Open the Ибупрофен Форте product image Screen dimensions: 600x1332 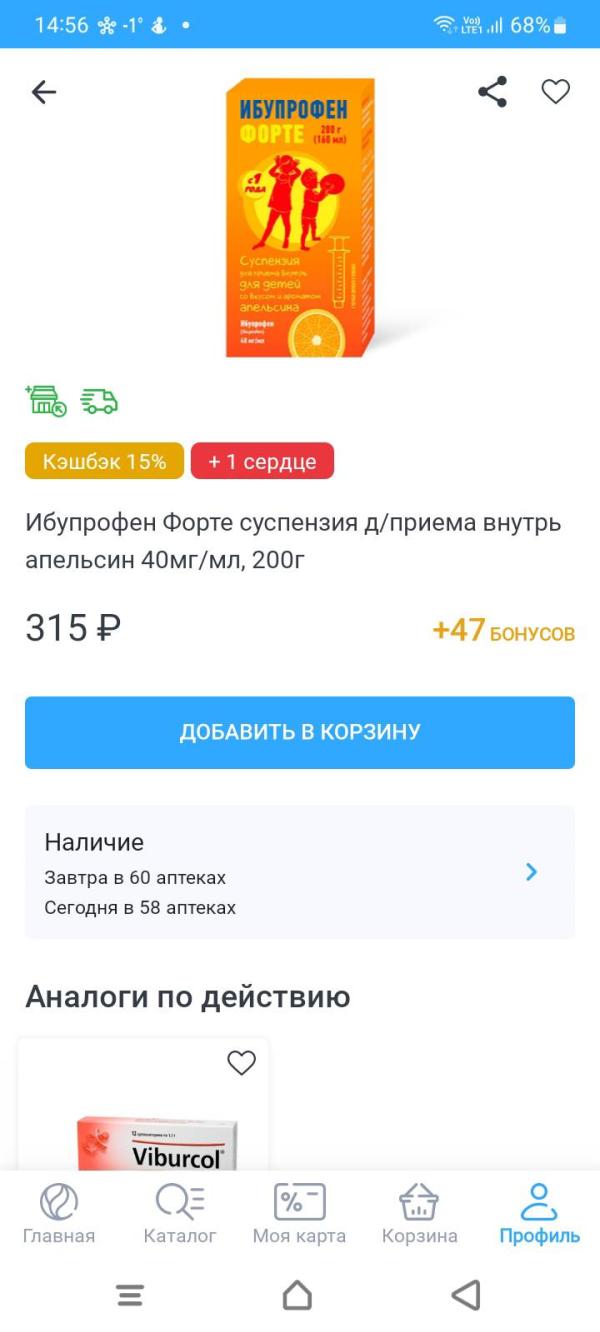point(300,217)
